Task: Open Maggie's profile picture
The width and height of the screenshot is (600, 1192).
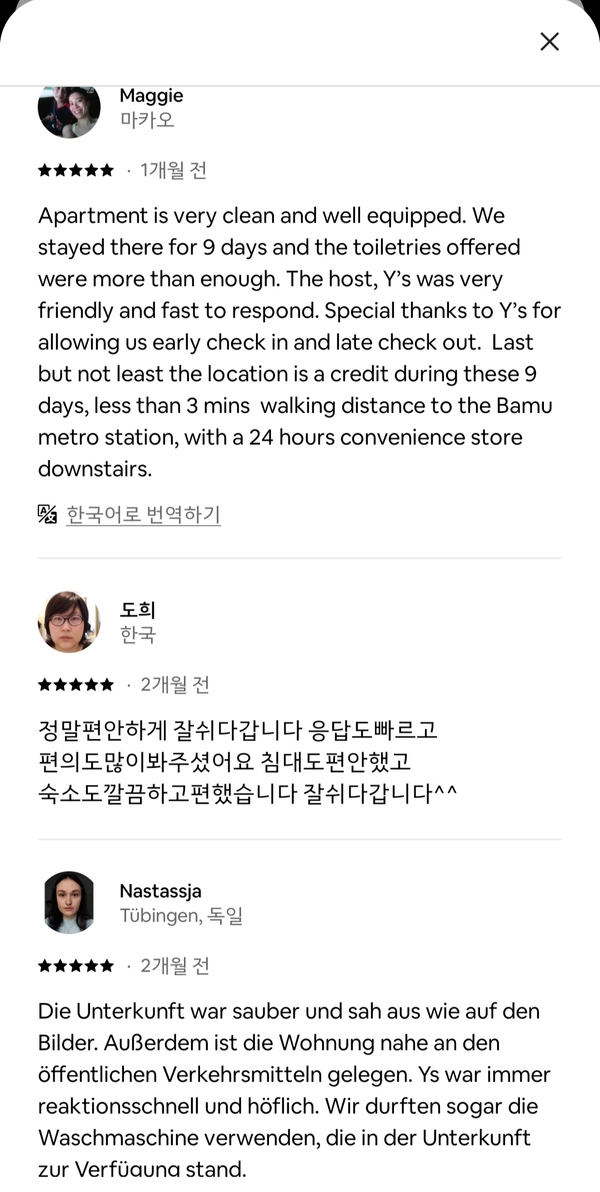Action: click(69, 108)
